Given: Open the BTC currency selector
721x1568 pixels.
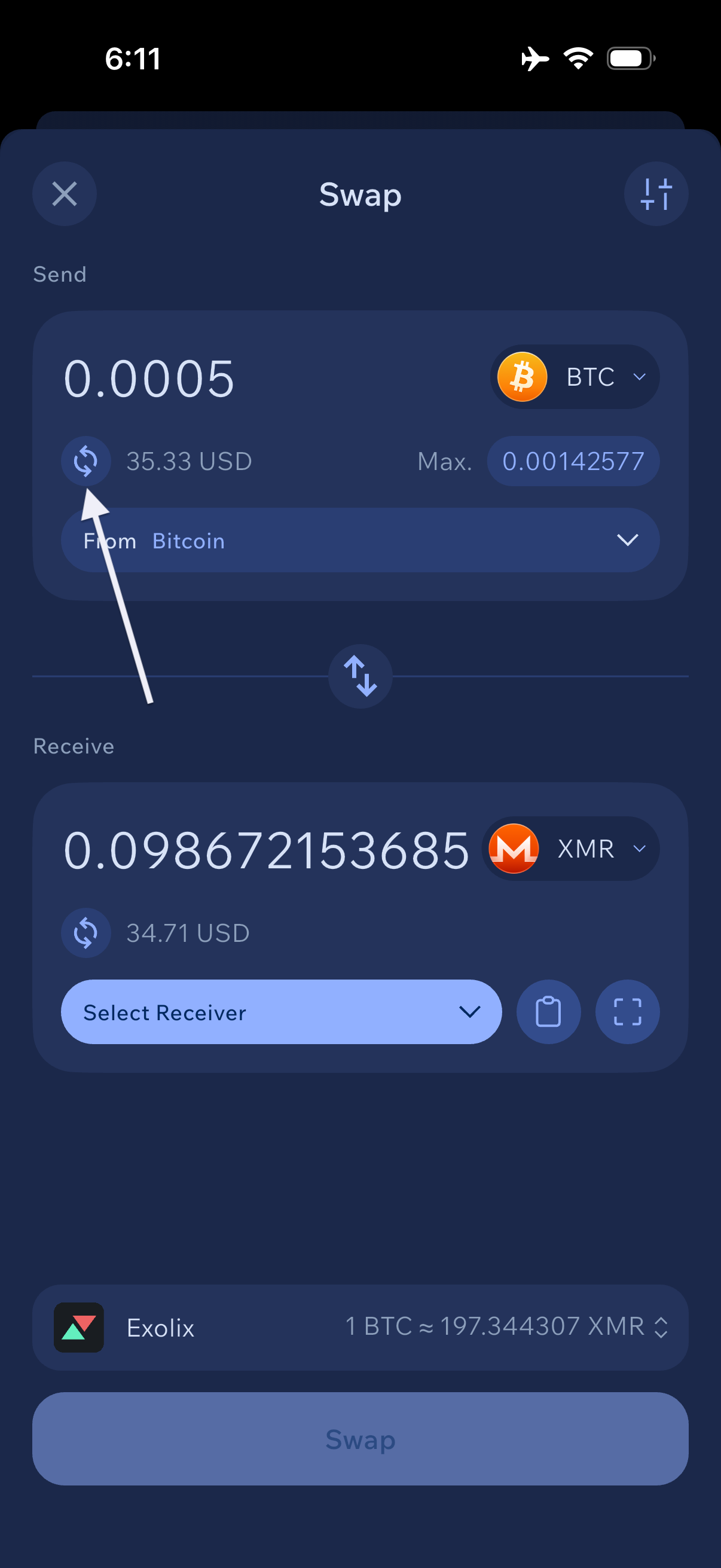Looking at the screenshot, I should [575, 377].
